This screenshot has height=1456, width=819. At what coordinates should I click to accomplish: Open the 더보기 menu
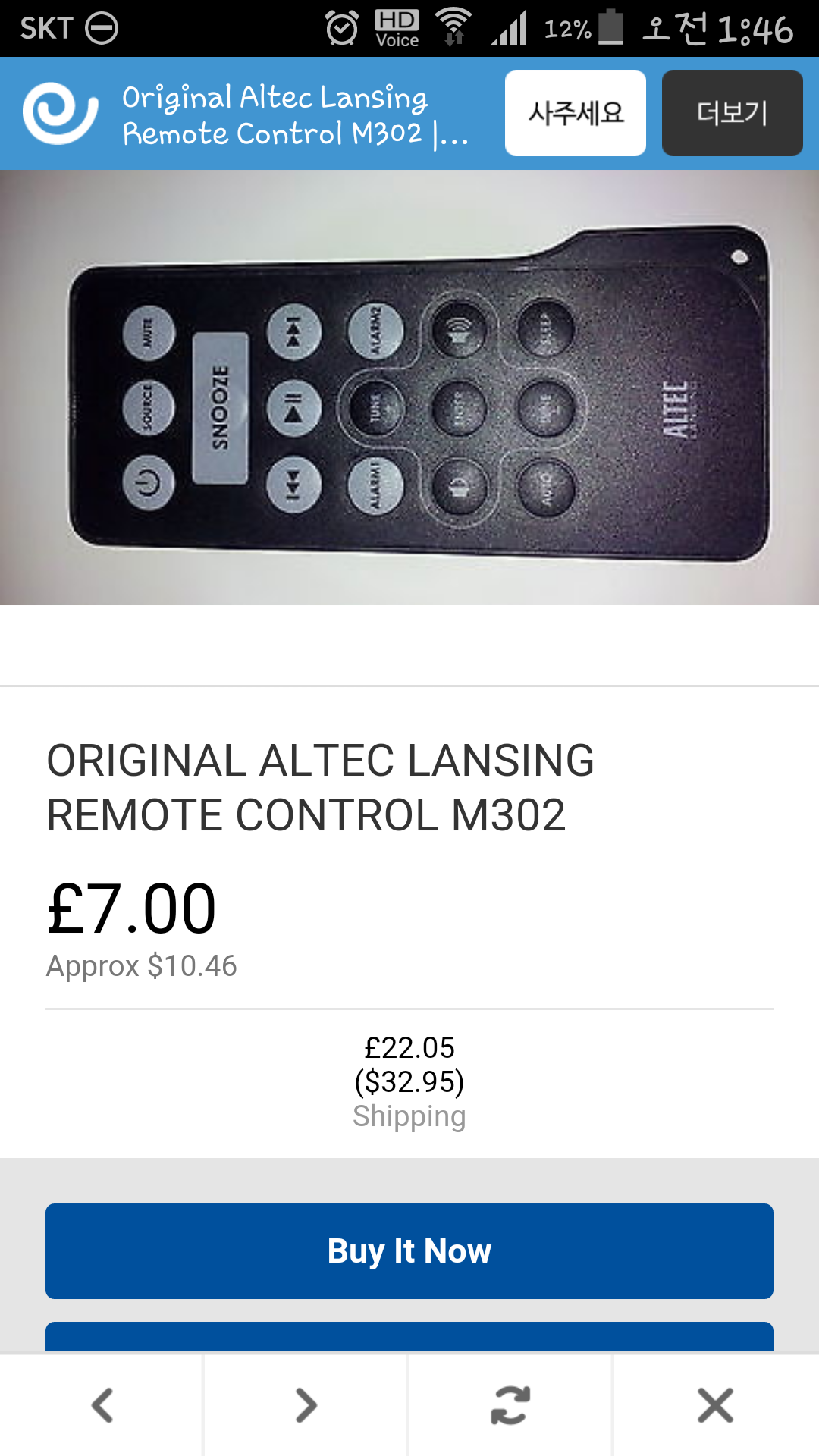tap(732, 113)
